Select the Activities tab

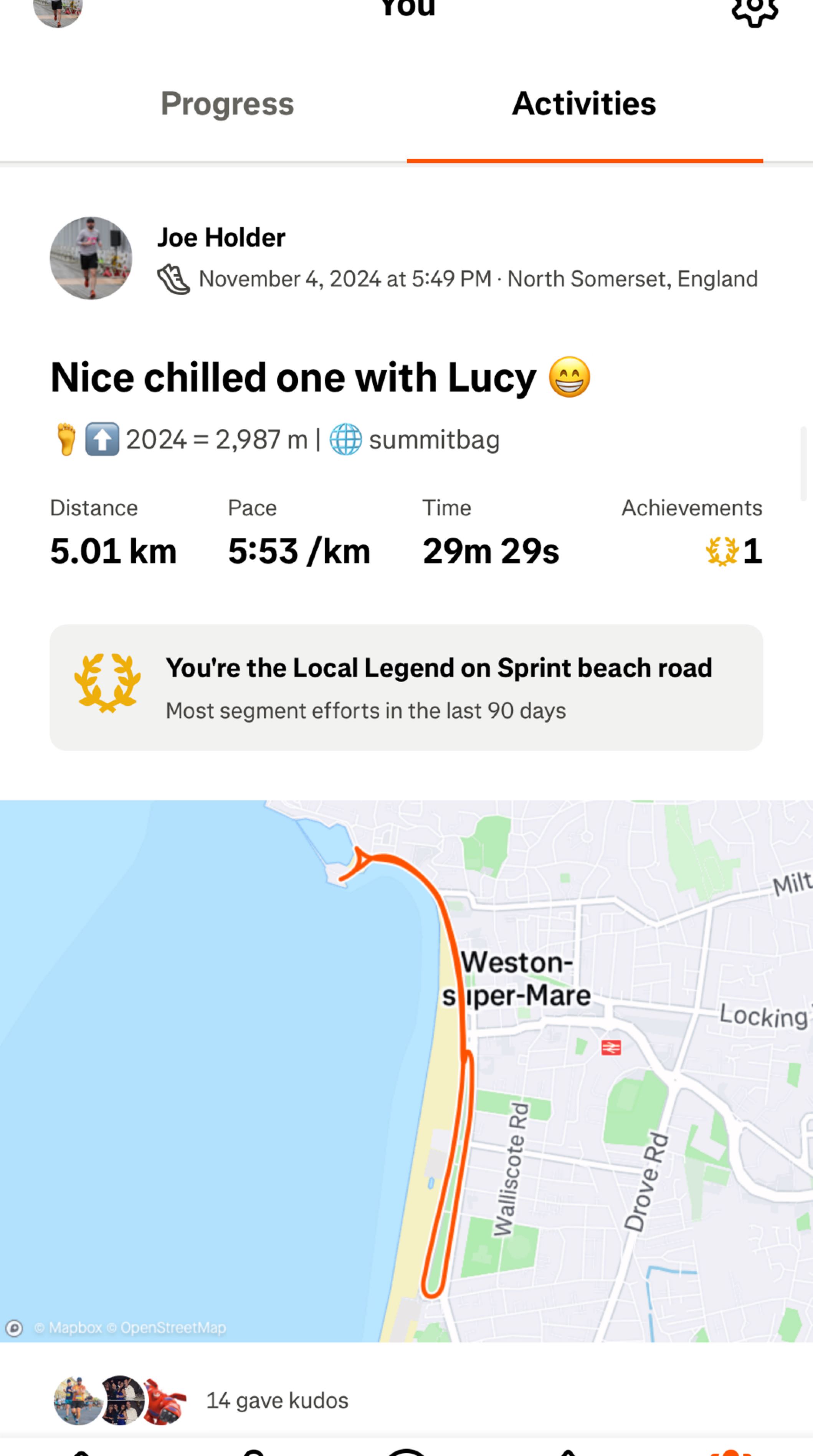[x=584, y=104]
